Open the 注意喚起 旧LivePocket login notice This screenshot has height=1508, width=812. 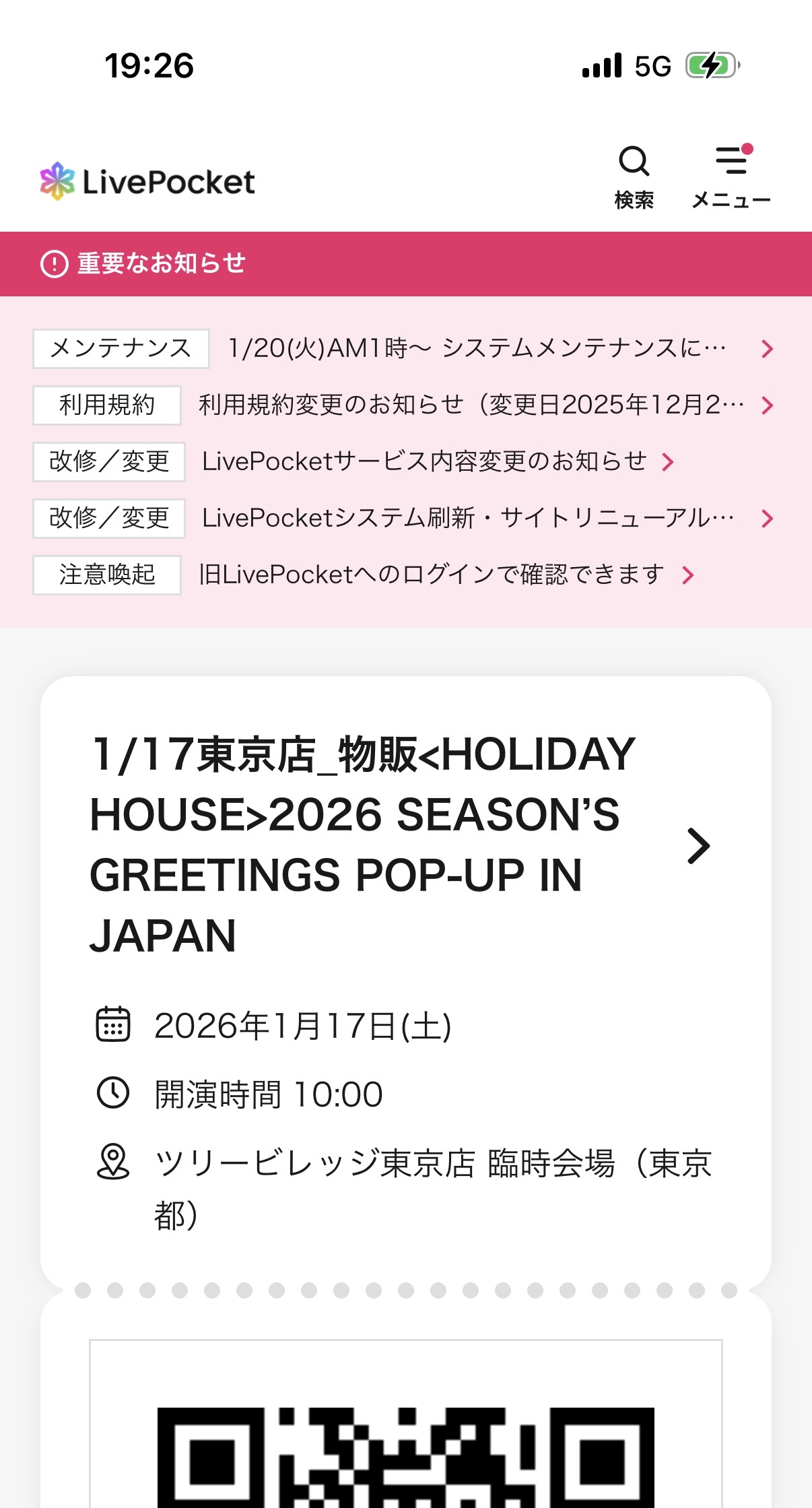432,575
